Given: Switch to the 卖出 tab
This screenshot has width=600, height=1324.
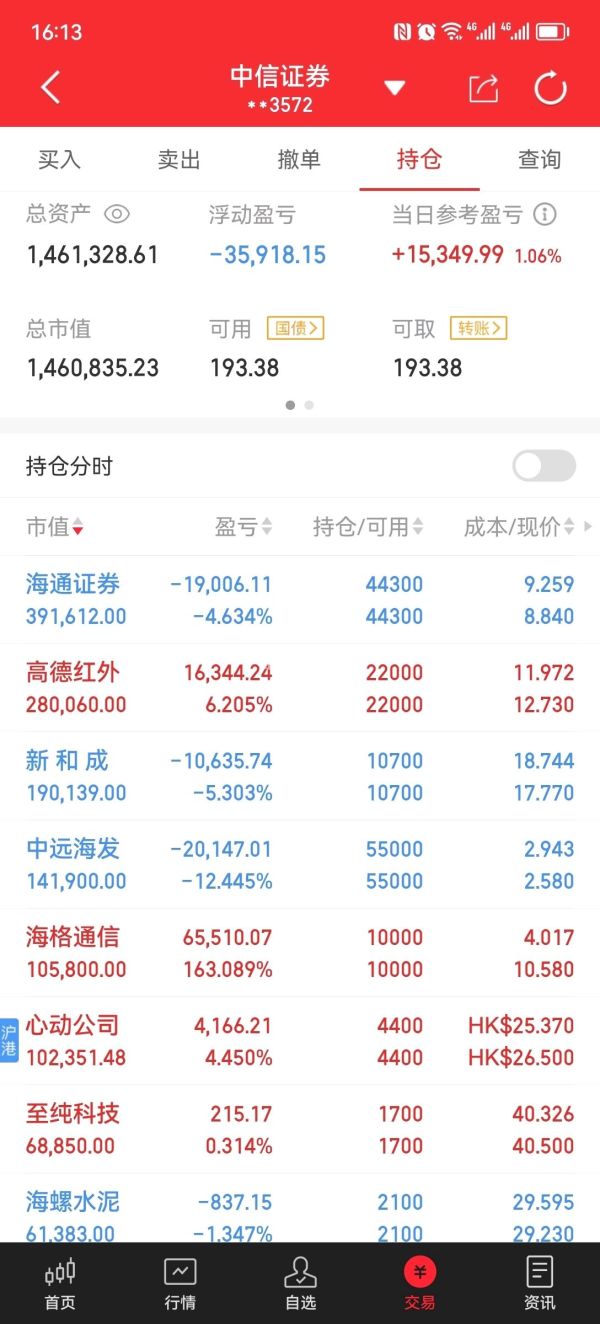Looking at the screenshot, I should coord(179,160).
